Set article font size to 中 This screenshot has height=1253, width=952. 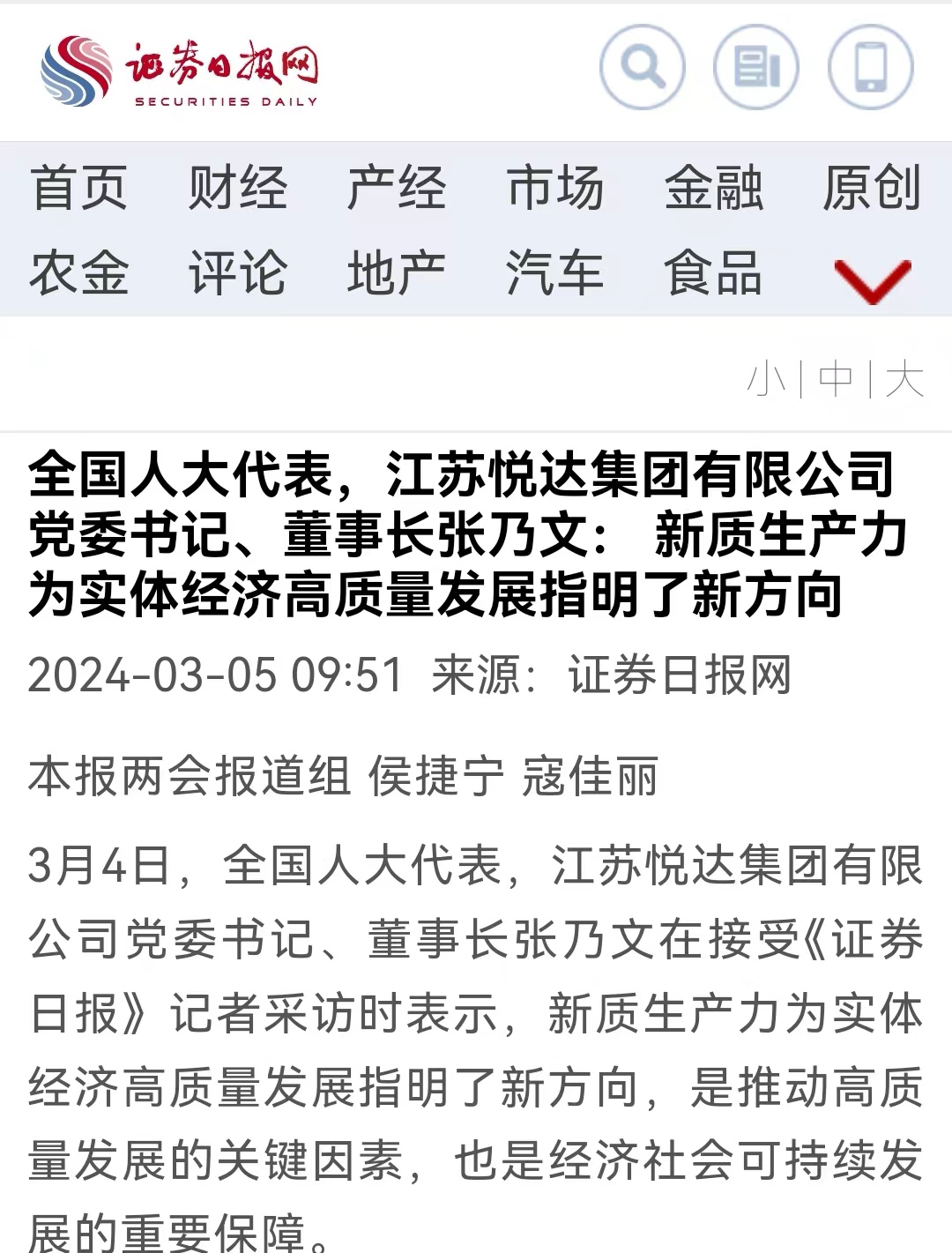pyautogui.click(x=836, y=380)
